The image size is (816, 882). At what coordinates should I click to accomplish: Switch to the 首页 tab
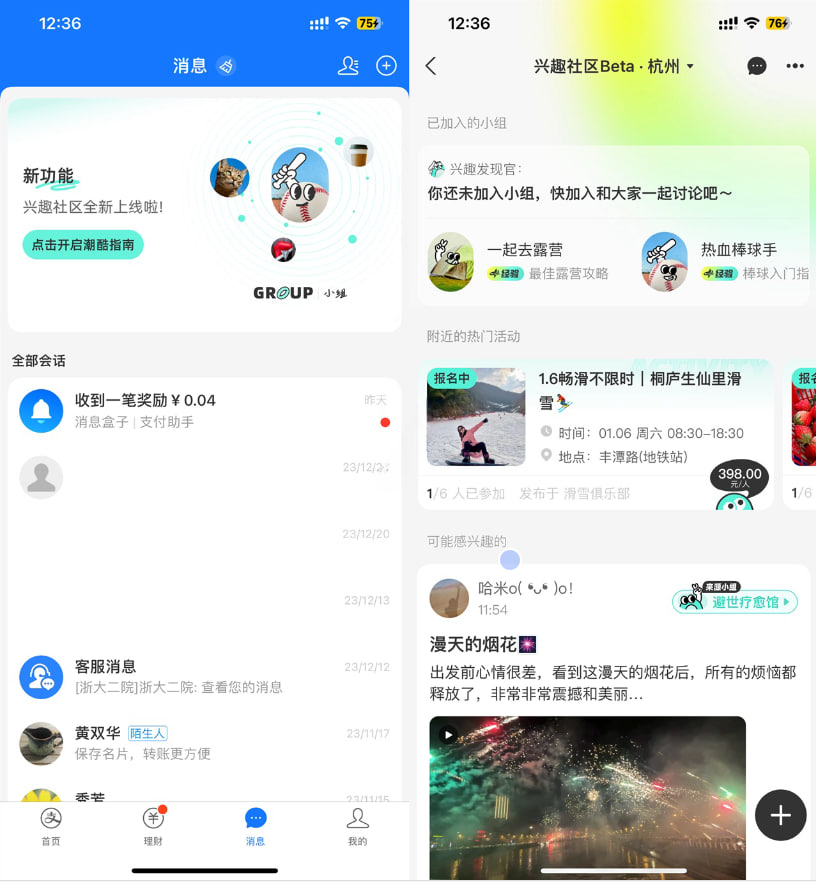point(51,826)
